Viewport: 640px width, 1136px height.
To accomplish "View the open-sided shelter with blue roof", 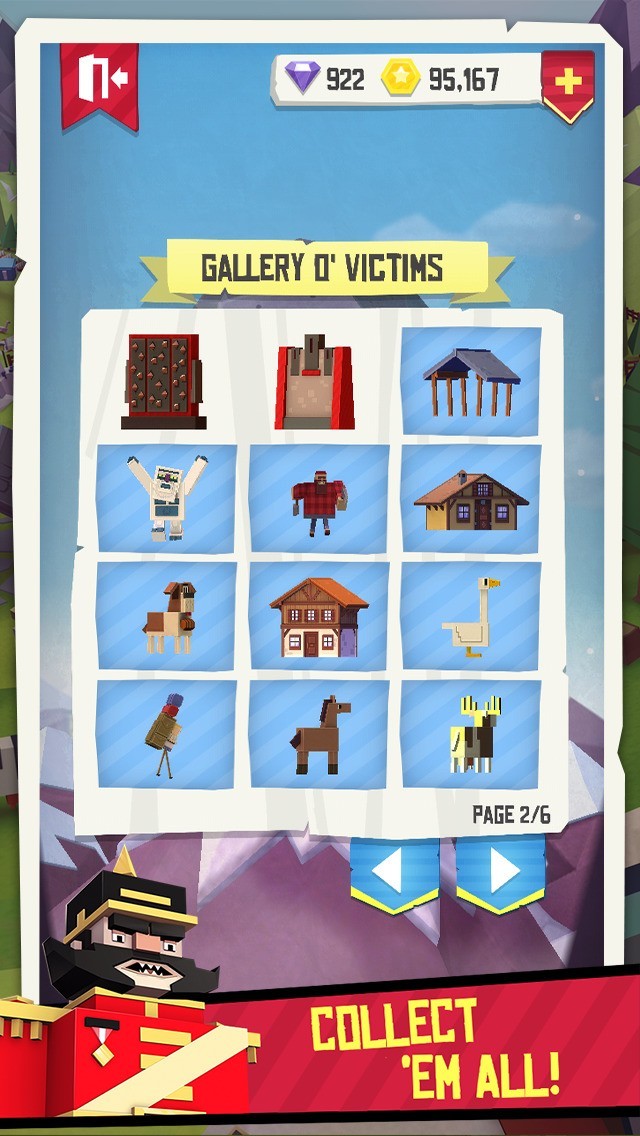I will point(471,381).
